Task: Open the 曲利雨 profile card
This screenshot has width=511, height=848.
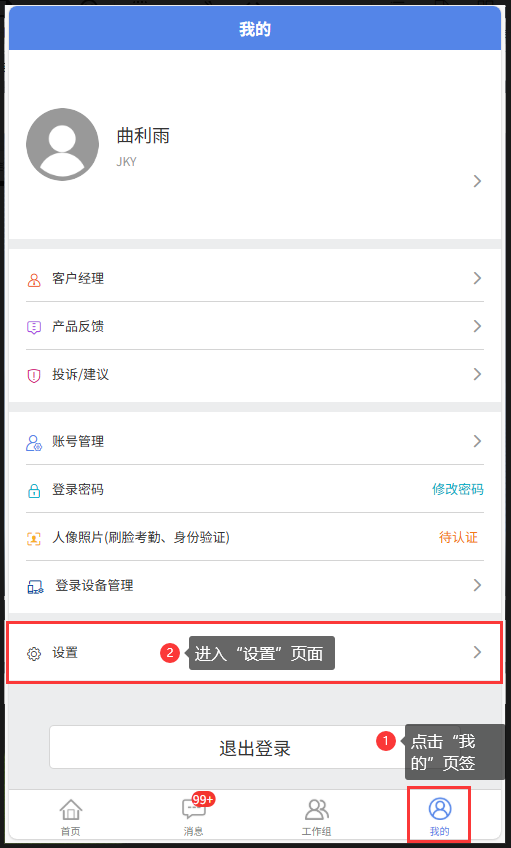Action: pyautogui.click(x=255, y=144)
